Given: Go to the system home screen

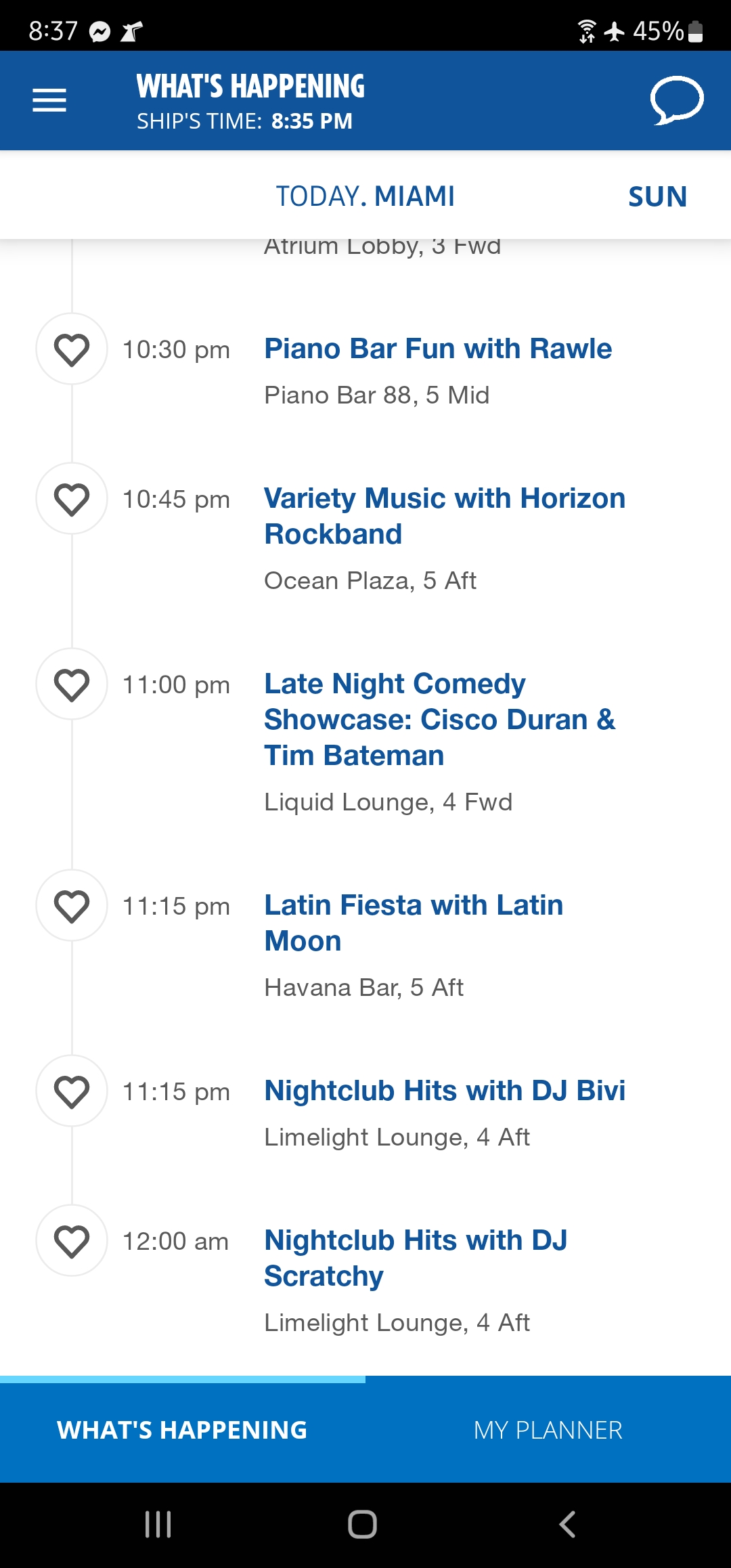Looking at the screenshot, I should pos(362,1524).
